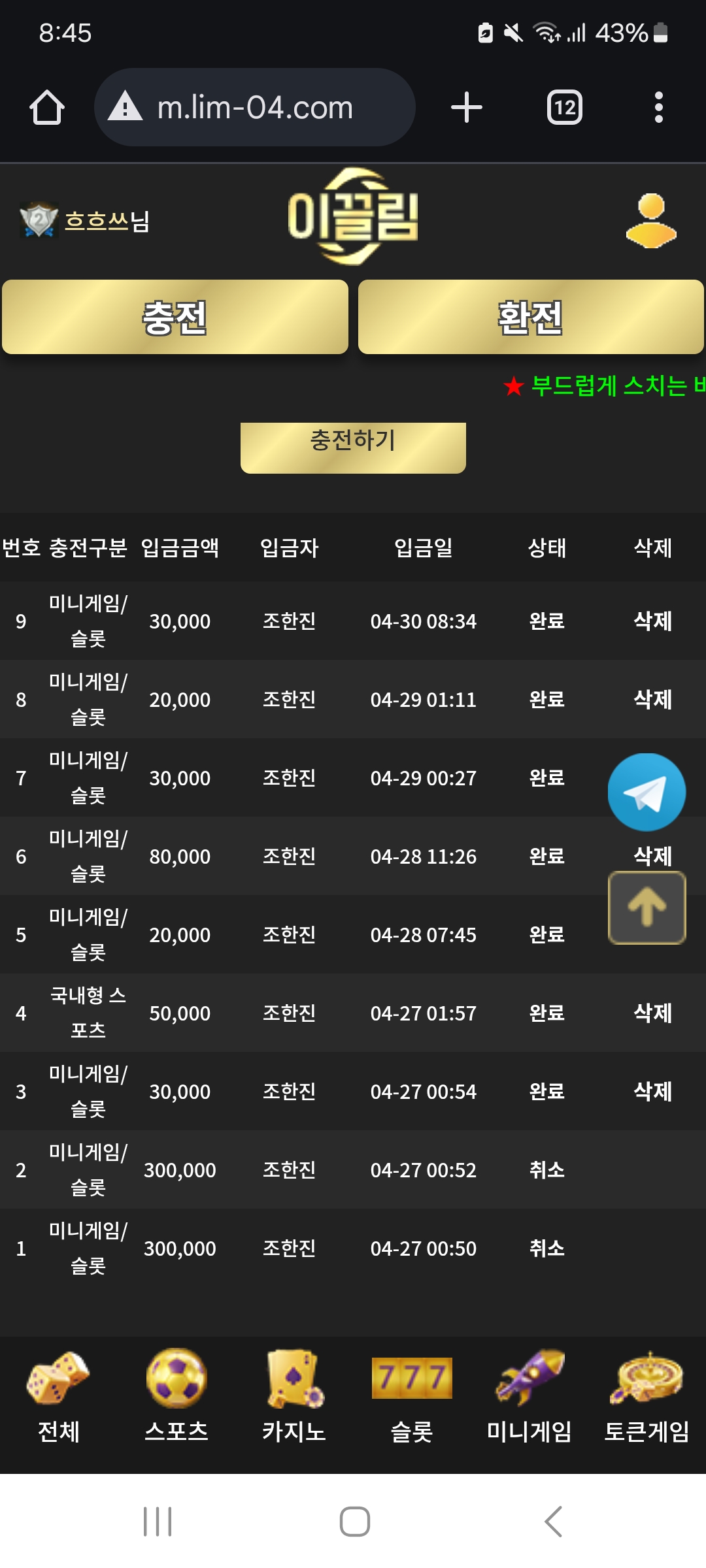Open the tab switcher showing 12 tabs

click(x=565, y=107)
